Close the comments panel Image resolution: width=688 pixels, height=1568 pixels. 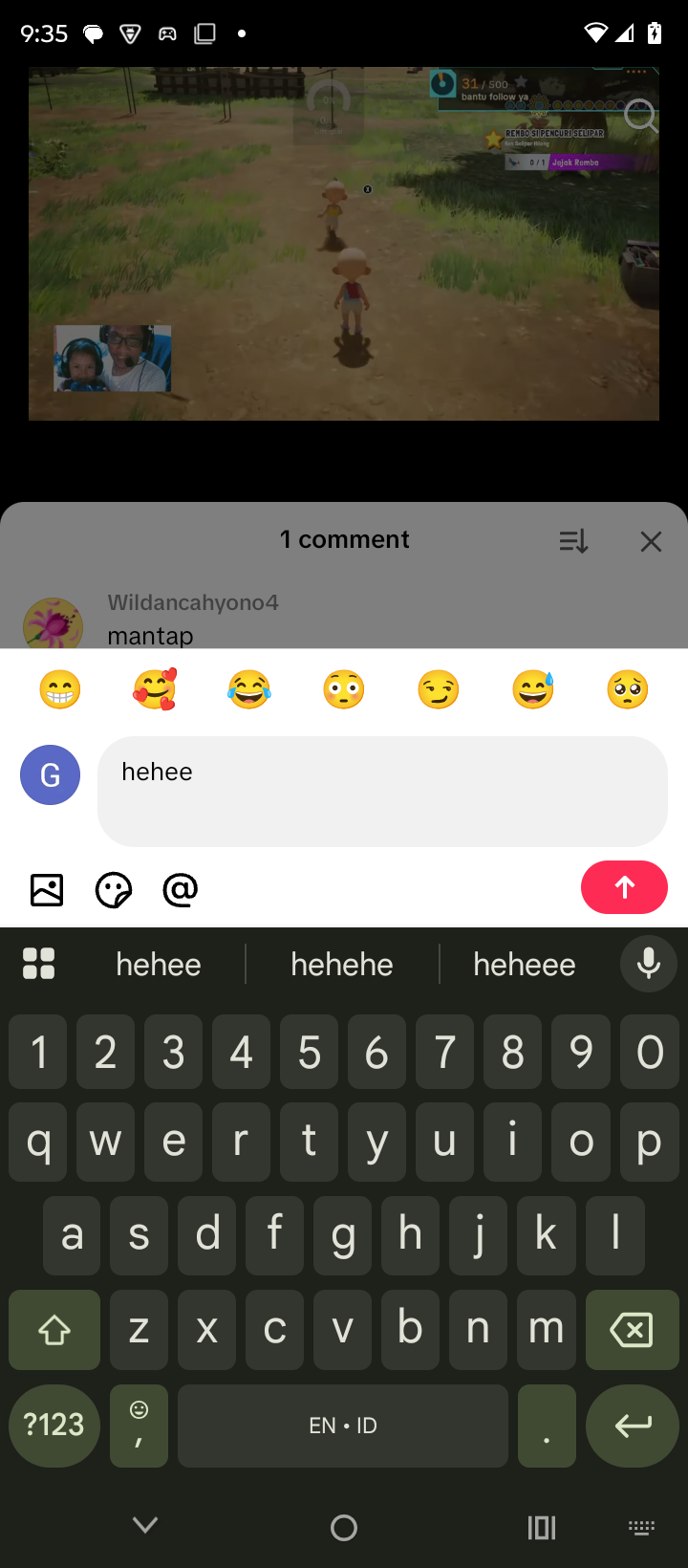[x=651, y=542]
